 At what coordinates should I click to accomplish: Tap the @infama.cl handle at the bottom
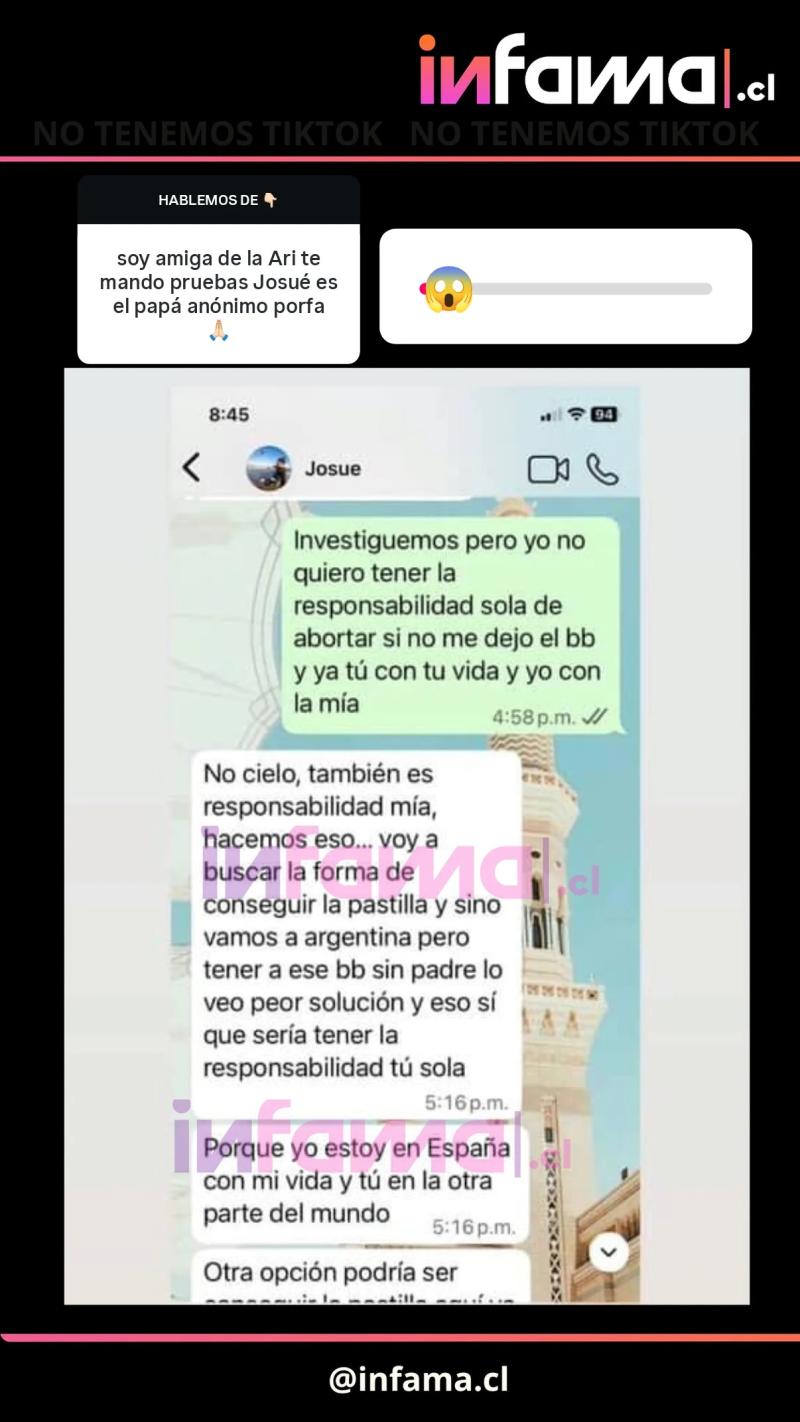(x=399, y=1378)
